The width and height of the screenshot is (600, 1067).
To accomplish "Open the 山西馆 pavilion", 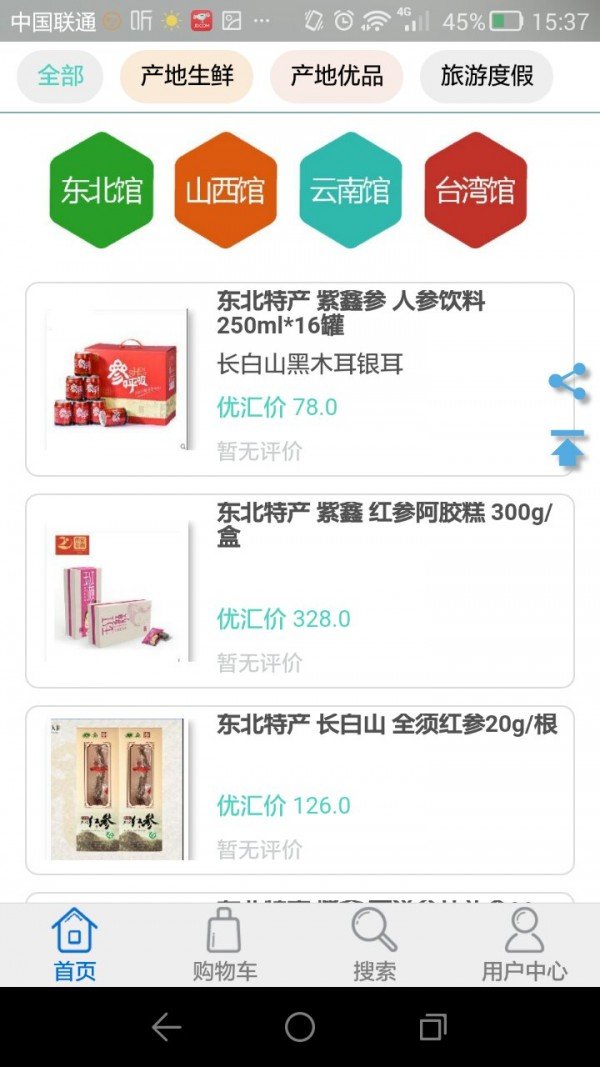I will [225, 190].
